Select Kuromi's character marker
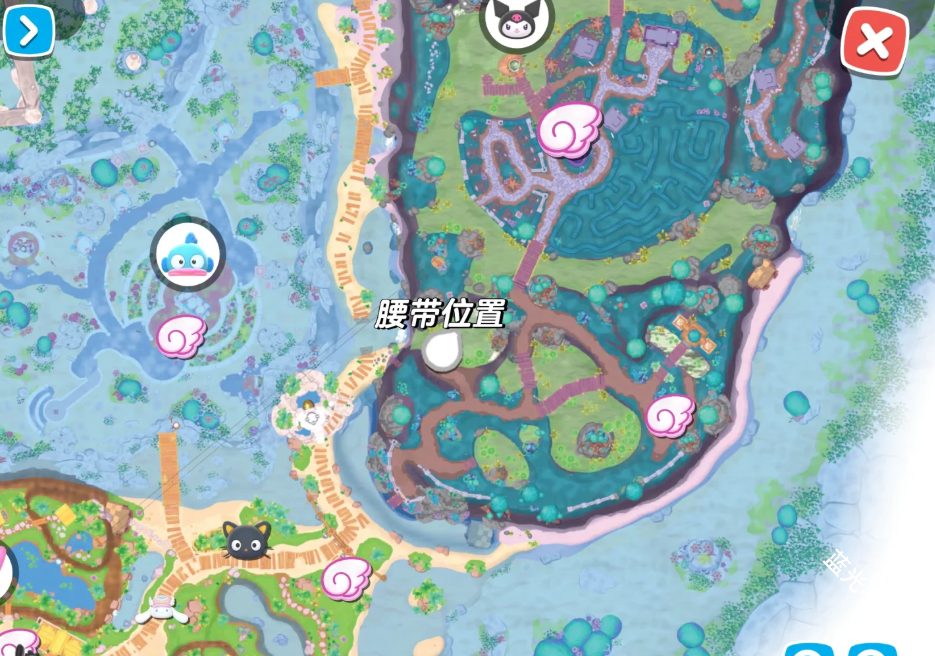Screen dimensions: 935x656 [516, 22]
